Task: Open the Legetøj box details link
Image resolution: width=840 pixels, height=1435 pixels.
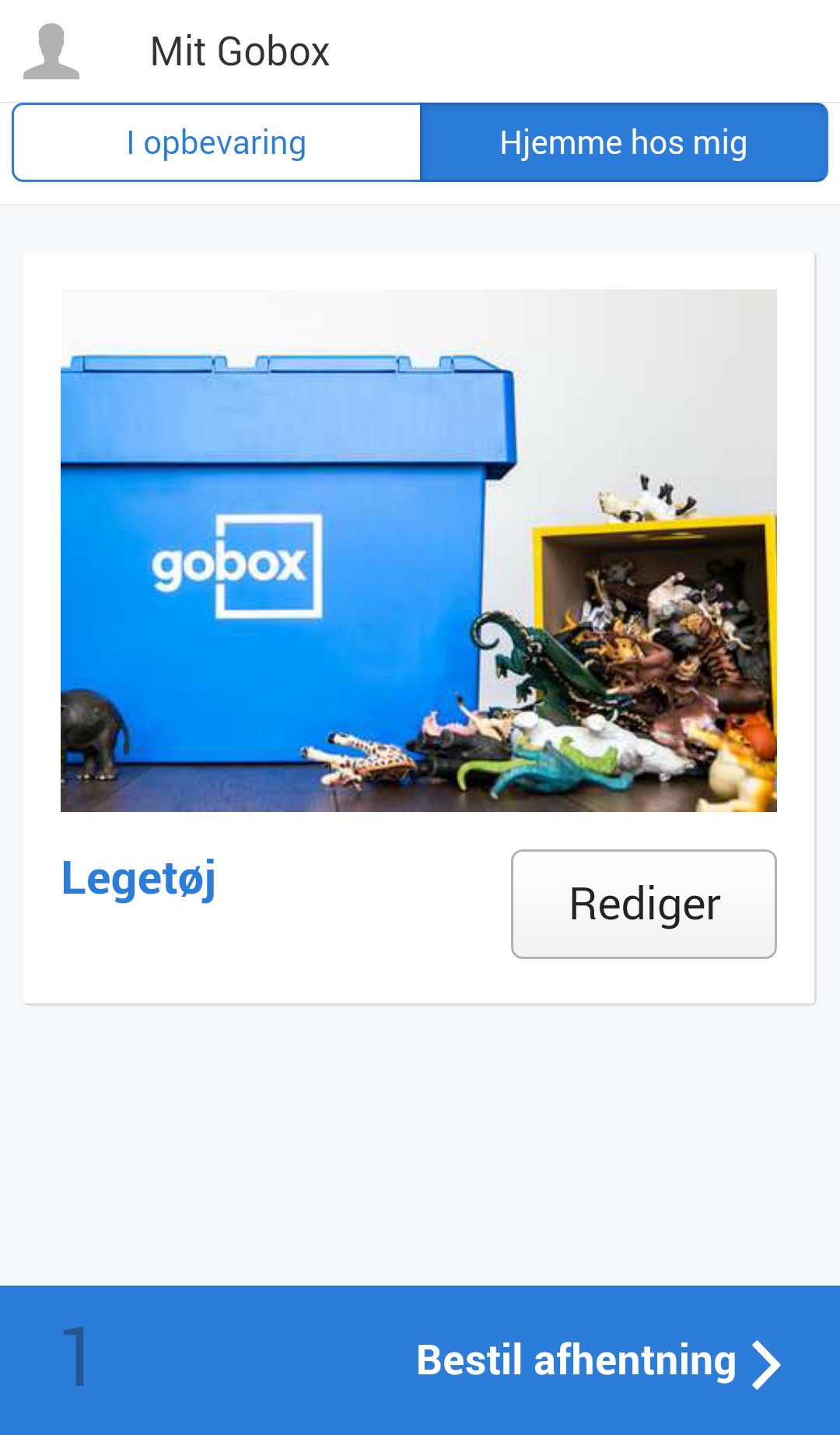Action: 139,879
